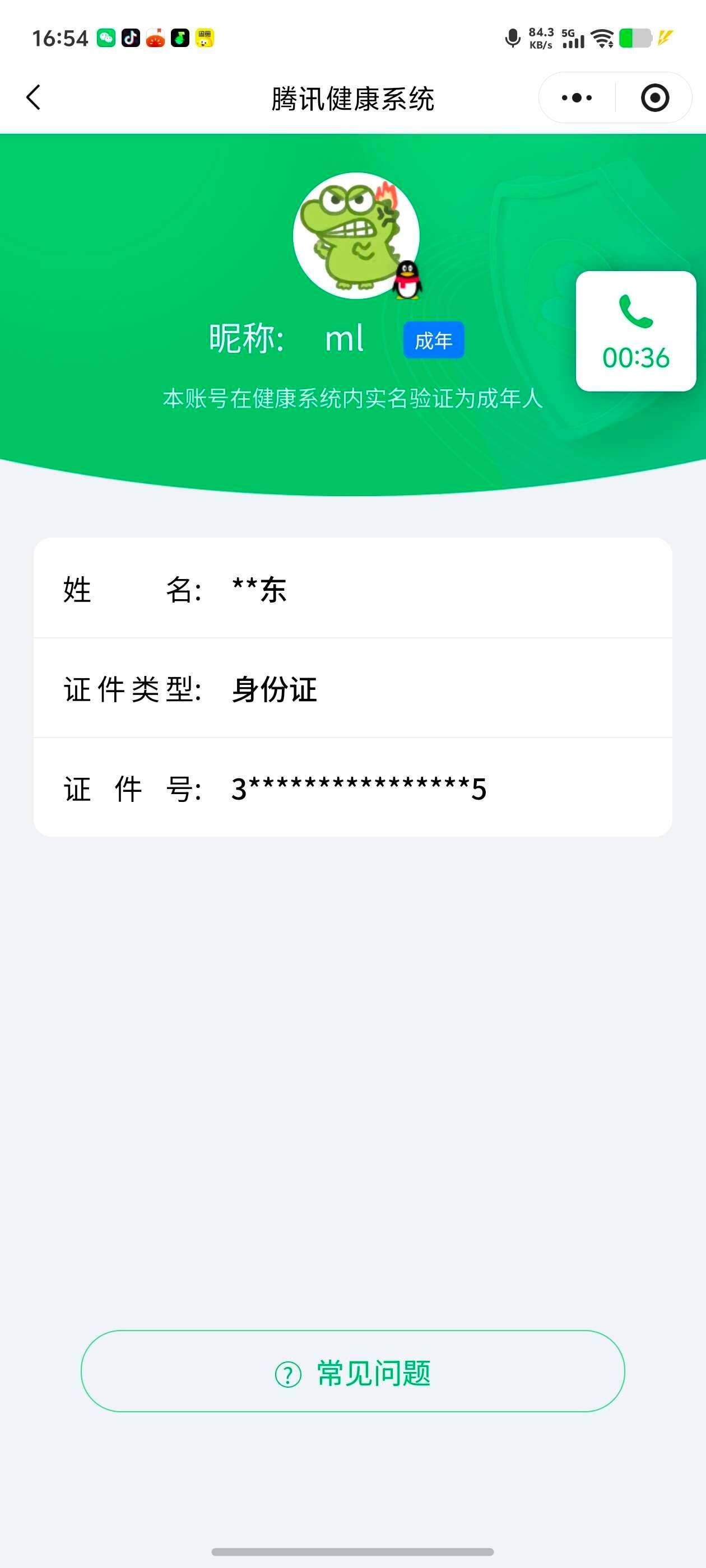Open the TikTok icon in status bar
This screenshot has width=706, height=1568.
coord(131,38)
